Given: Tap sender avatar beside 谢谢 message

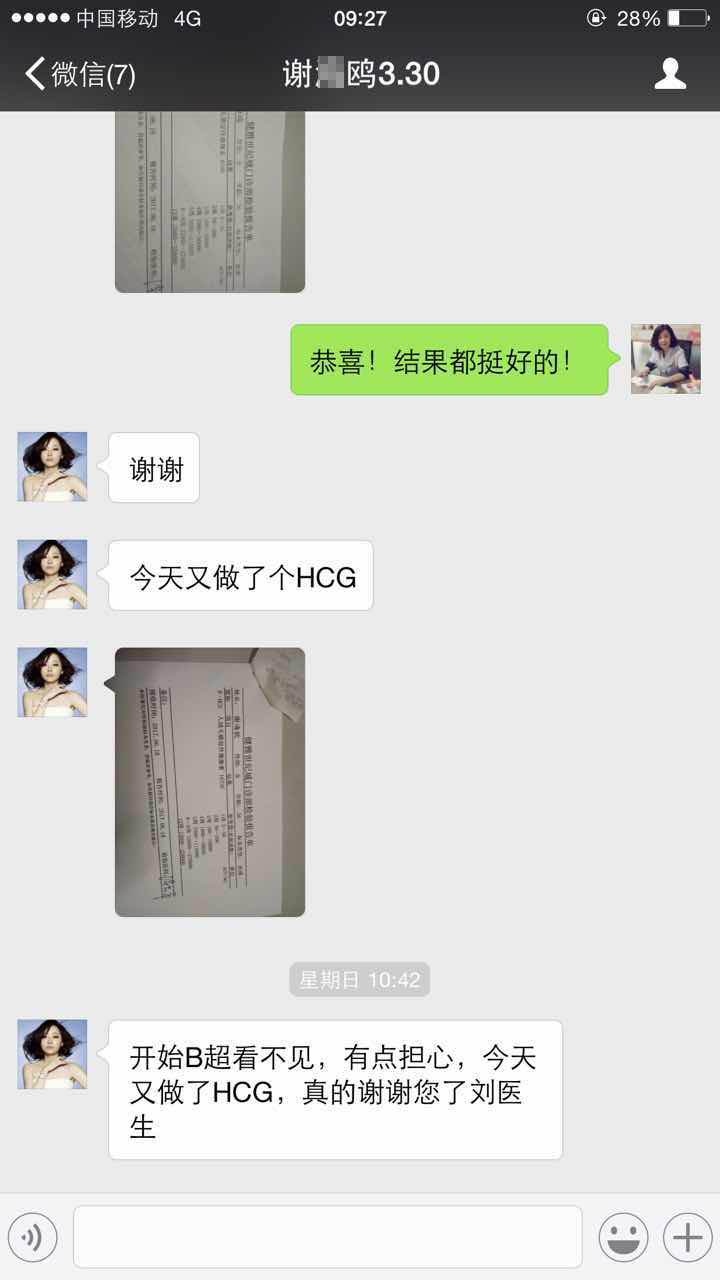Looking at the screenshot, I should pos(52,467).
